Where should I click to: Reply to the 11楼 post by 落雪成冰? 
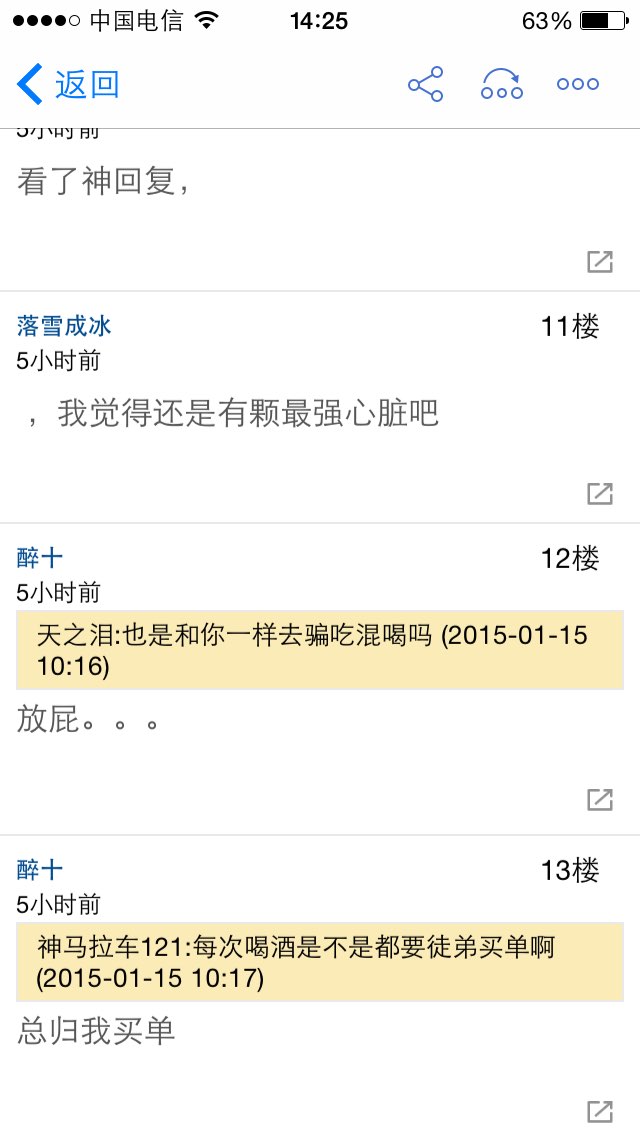pos(599,493)
